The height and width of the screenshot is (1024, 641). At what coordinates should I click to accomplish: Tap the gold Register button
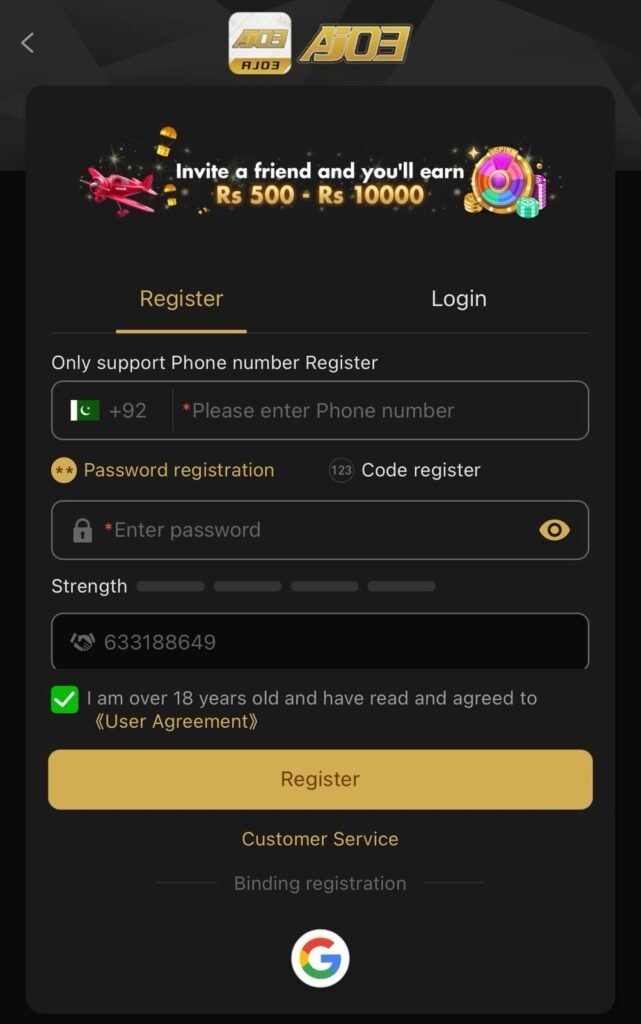(320, 779)
